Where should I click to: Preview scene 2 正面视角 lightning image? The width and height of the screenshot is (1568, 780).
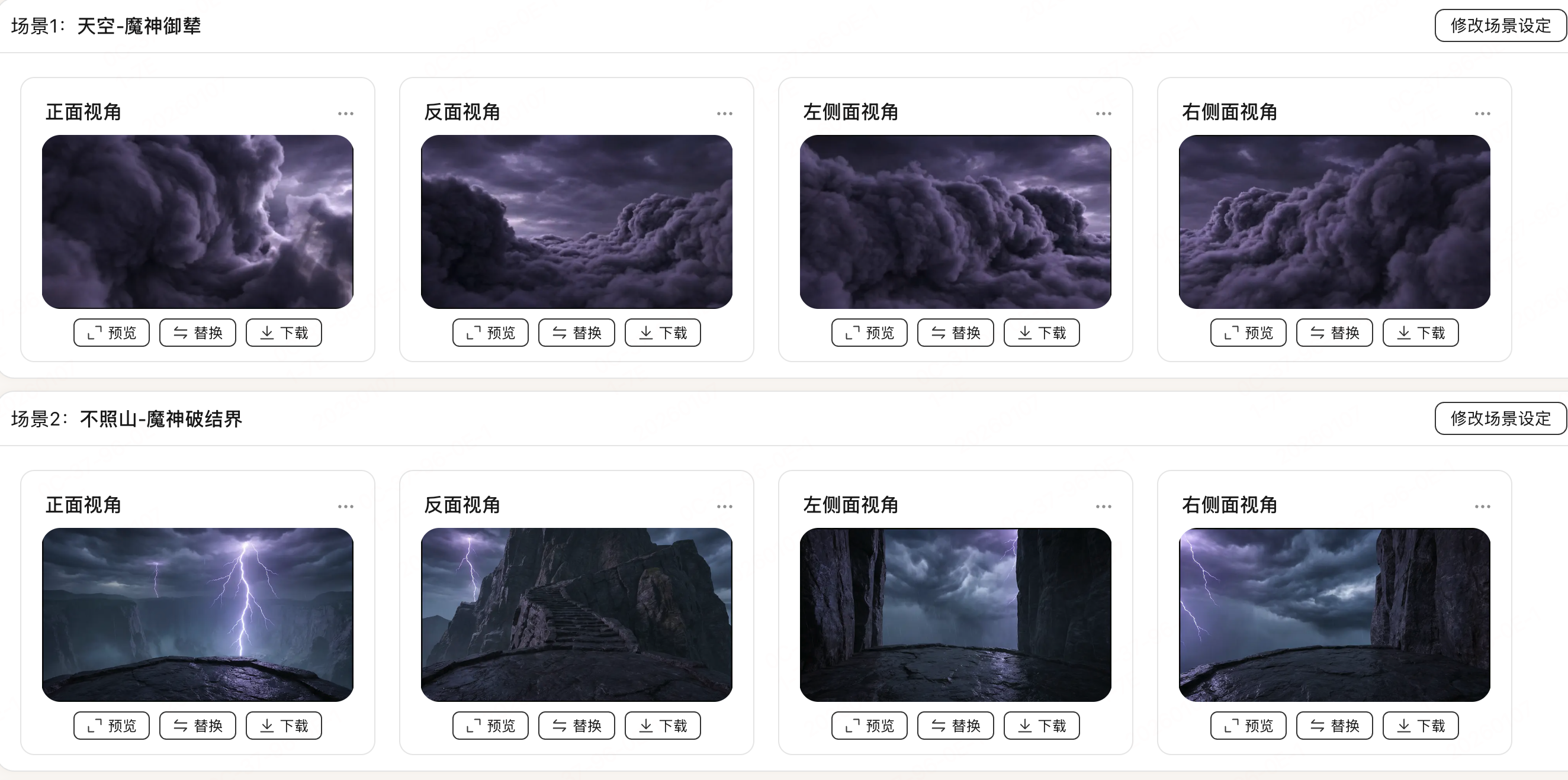[x=111, y=726]
